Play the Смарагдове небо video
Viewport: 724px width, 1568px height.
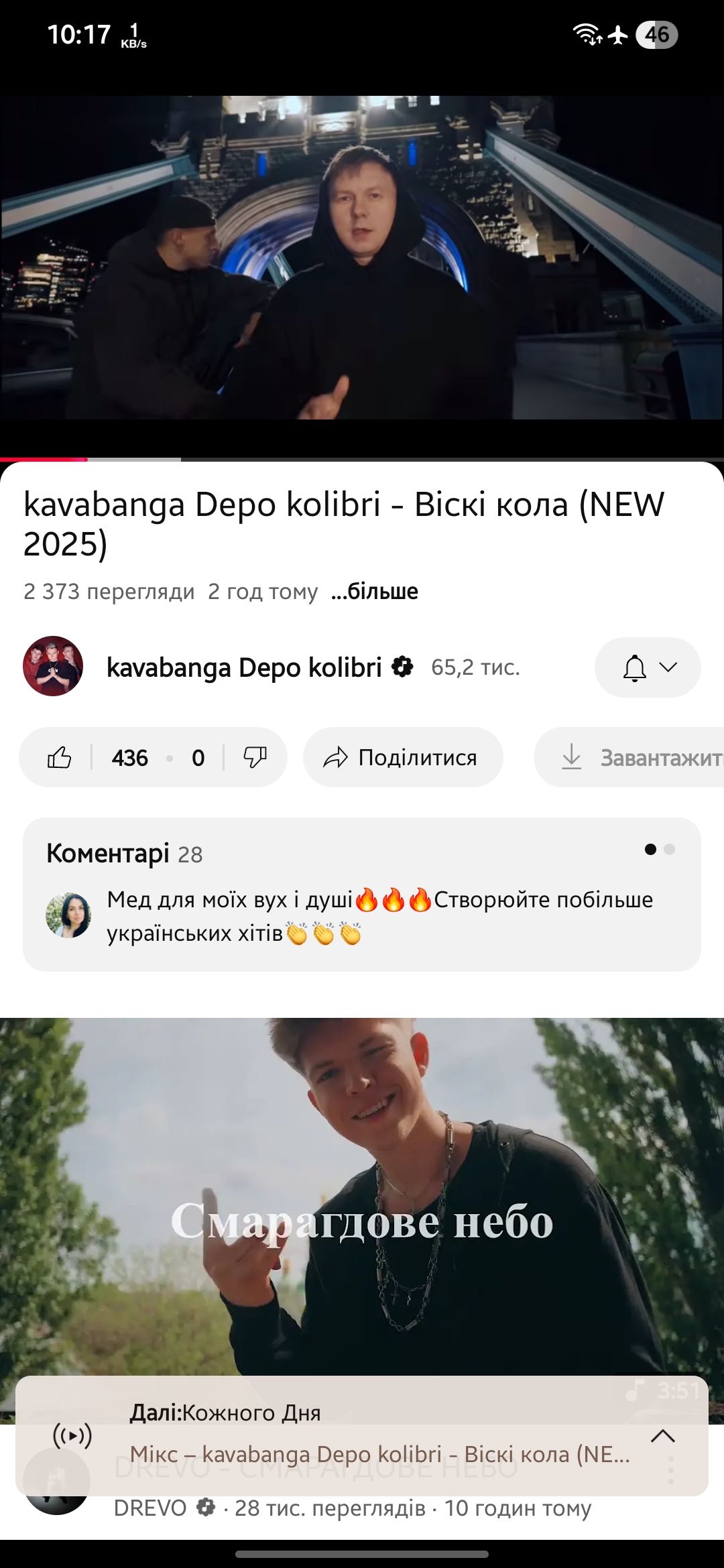[362, 1206]
